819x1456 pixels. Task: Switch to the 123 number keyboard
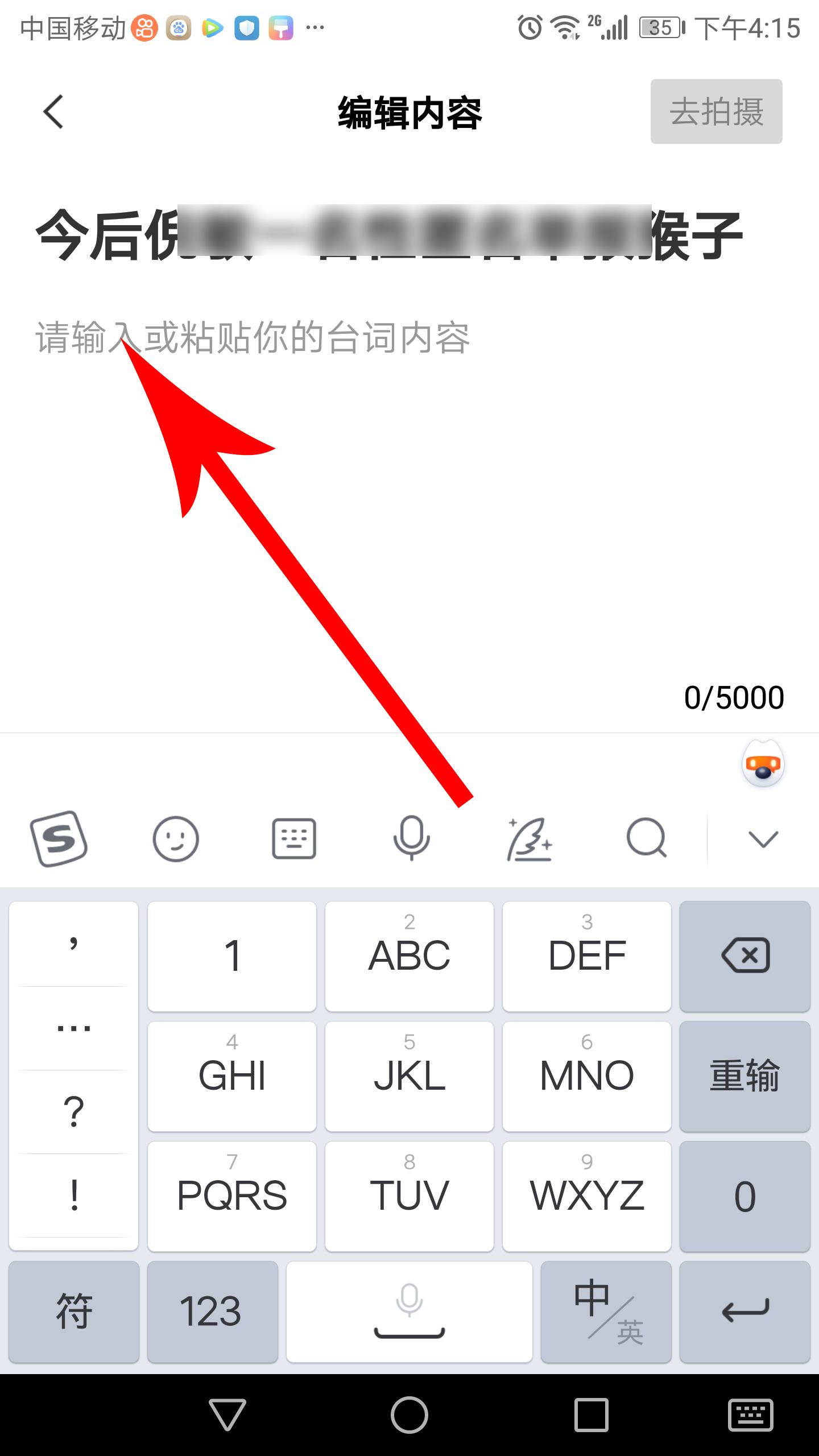(x=212, y=1310)
